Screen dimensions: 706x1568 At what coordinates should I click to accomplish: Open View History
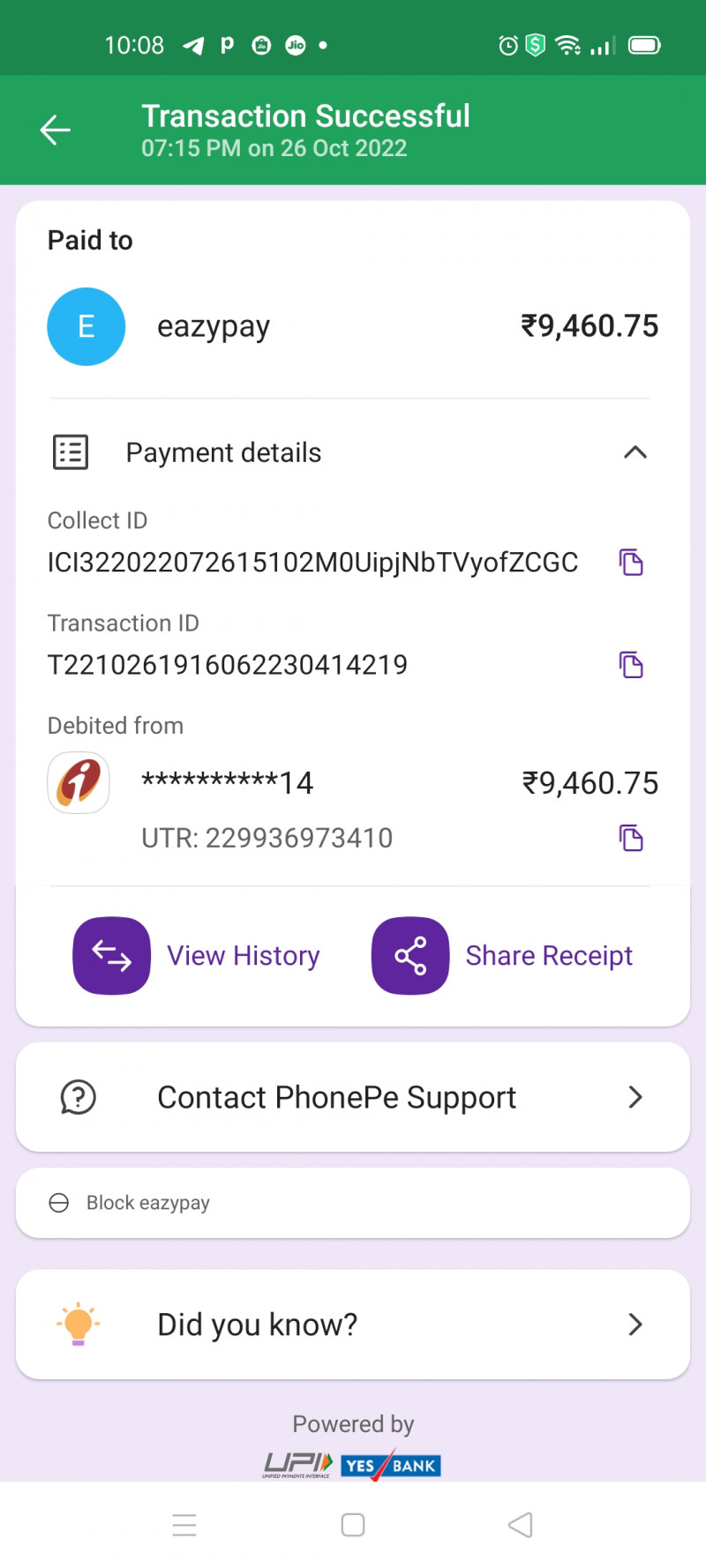click(197, 956)
